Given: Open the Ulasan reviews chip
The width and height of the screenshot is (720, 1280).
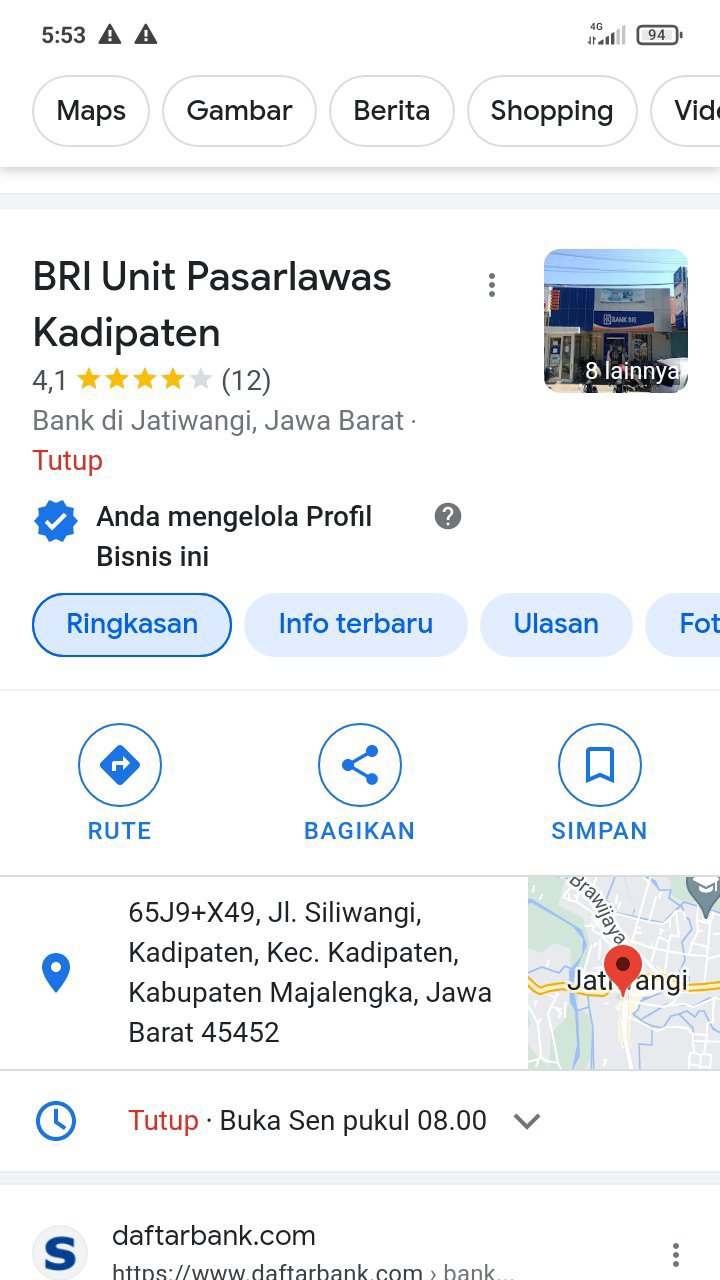Looking at the screenshot, I should coord(556,624).
